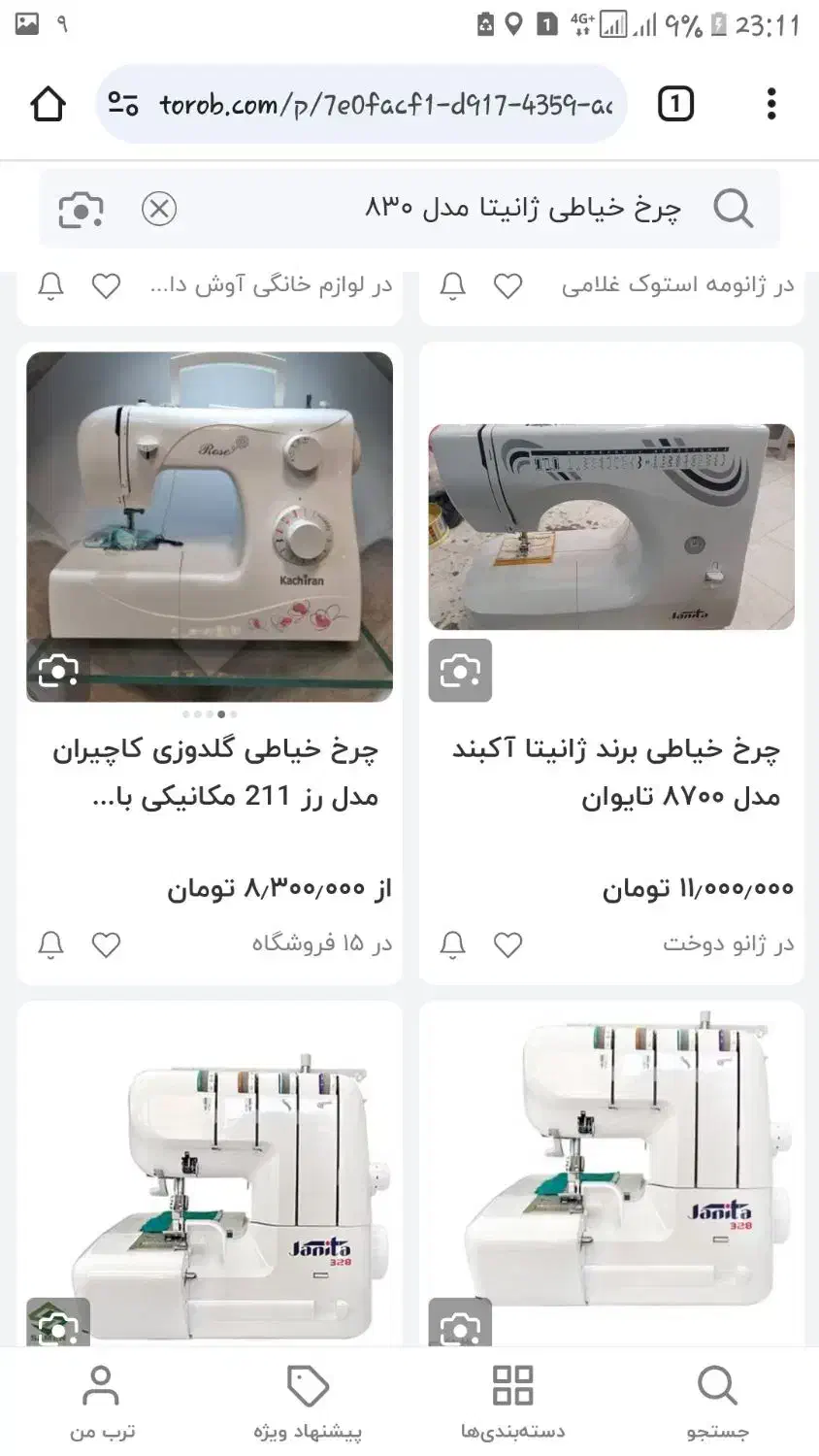Tap the search magnifier icon

[x=734, y=208]
